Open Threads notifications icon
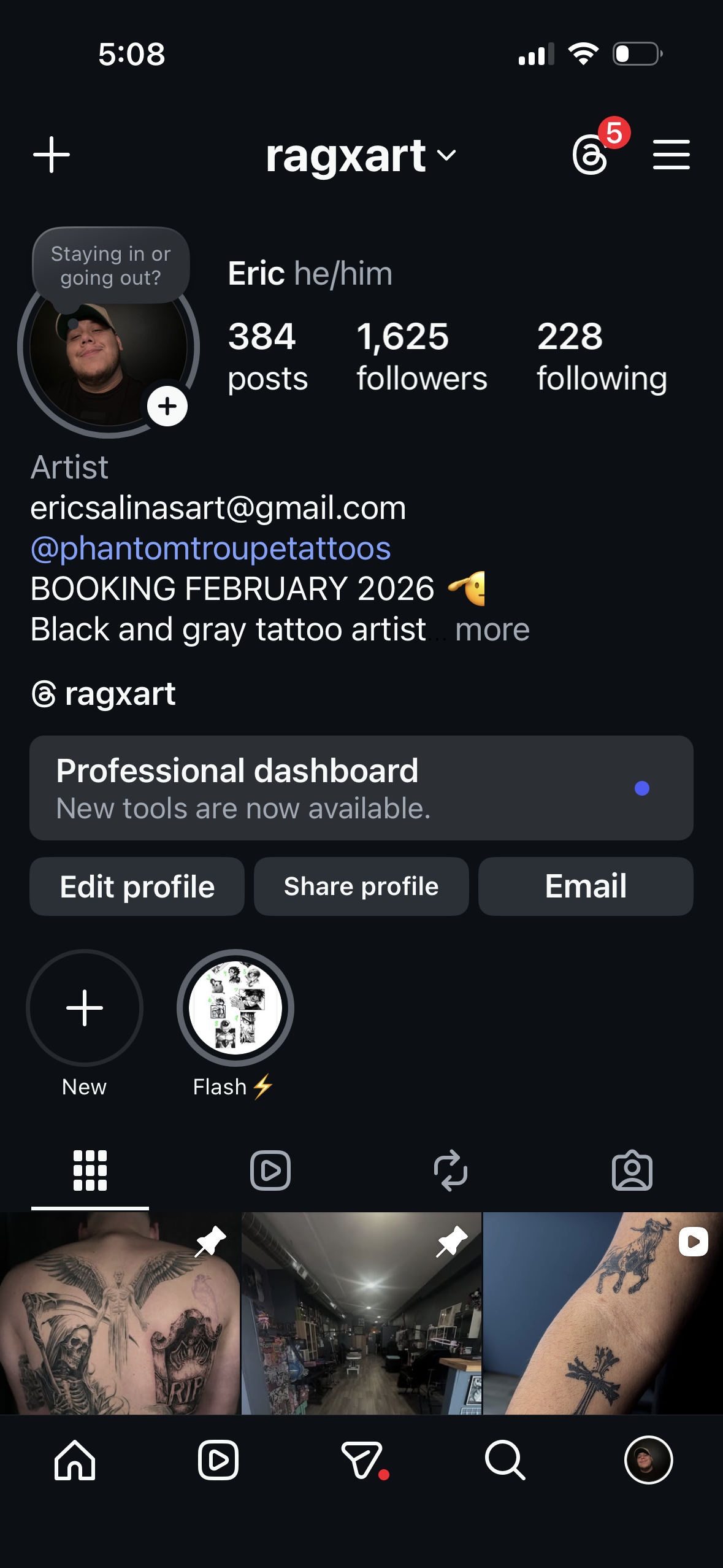 [x=591, y=155]
